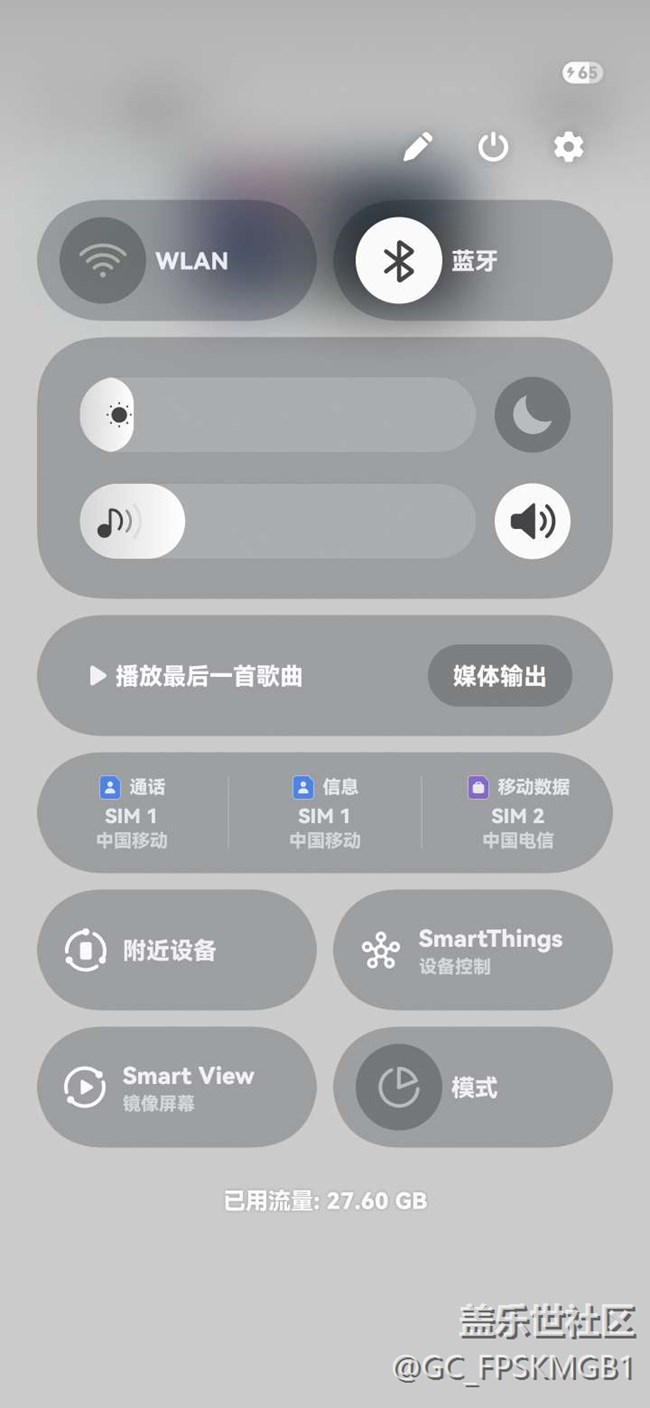Viewport: 650px width, 1408px height.
Task: Open SmartThings device control
Action: (472, 950)
